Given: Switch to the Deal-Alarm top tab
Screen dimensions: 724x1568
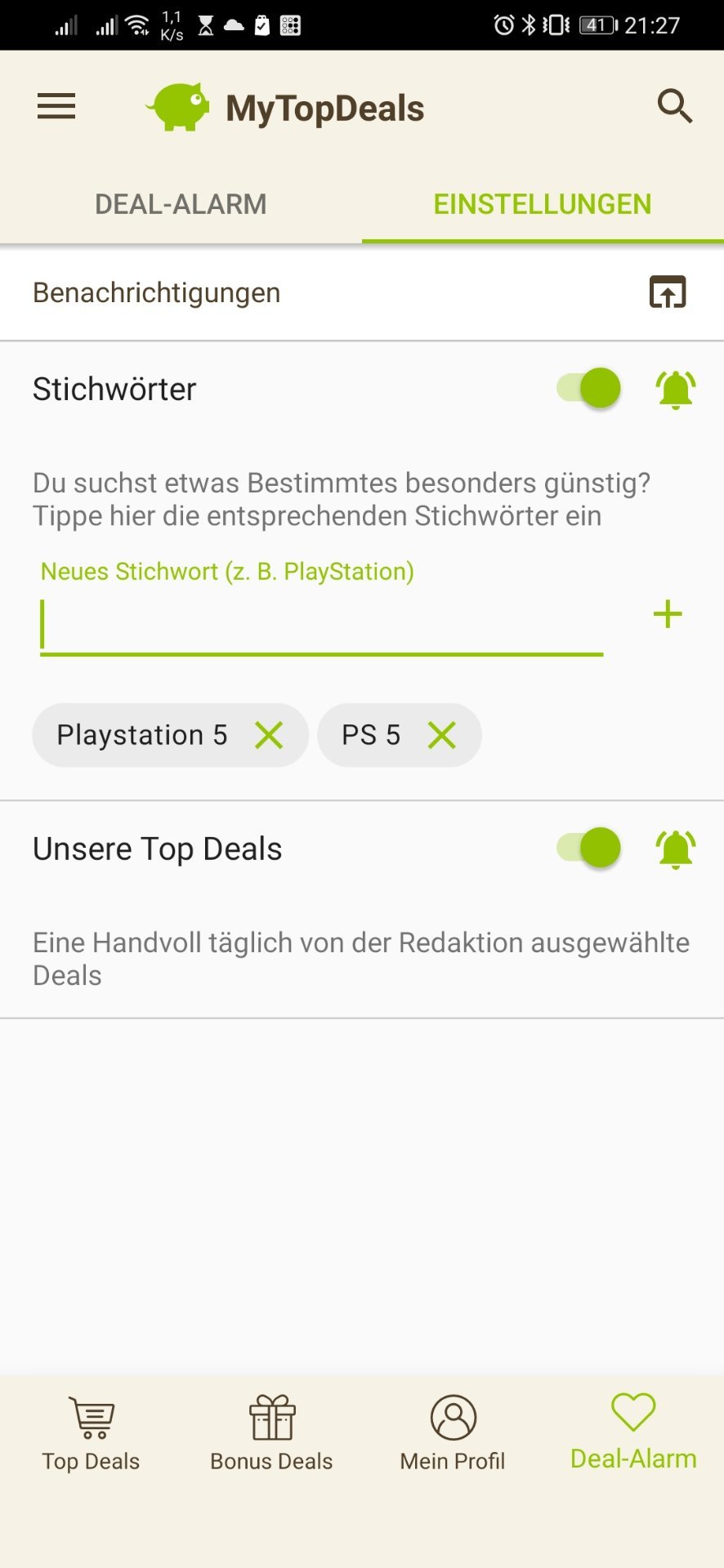Looking at the screenshot, I should tap(181, 204).
